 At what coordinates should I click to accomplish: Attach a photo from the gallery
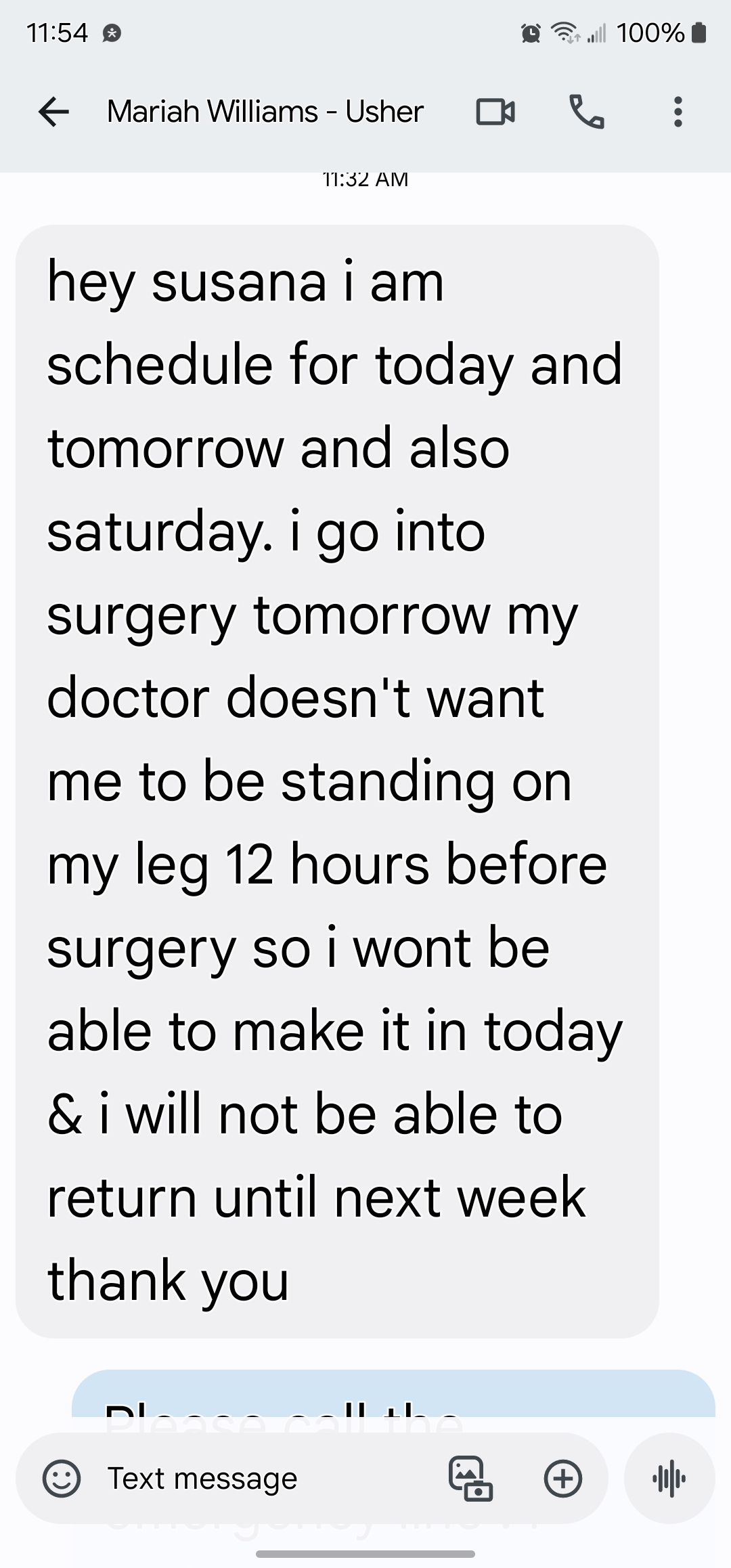(470, 1479)
